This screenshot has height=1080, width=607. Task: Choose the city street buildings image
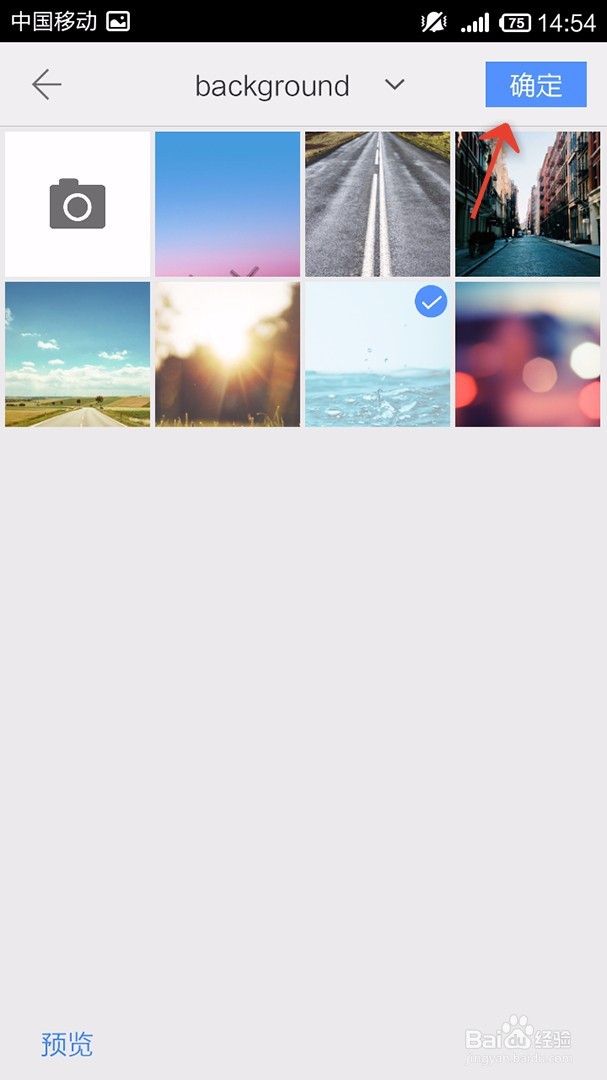(528, 204)
